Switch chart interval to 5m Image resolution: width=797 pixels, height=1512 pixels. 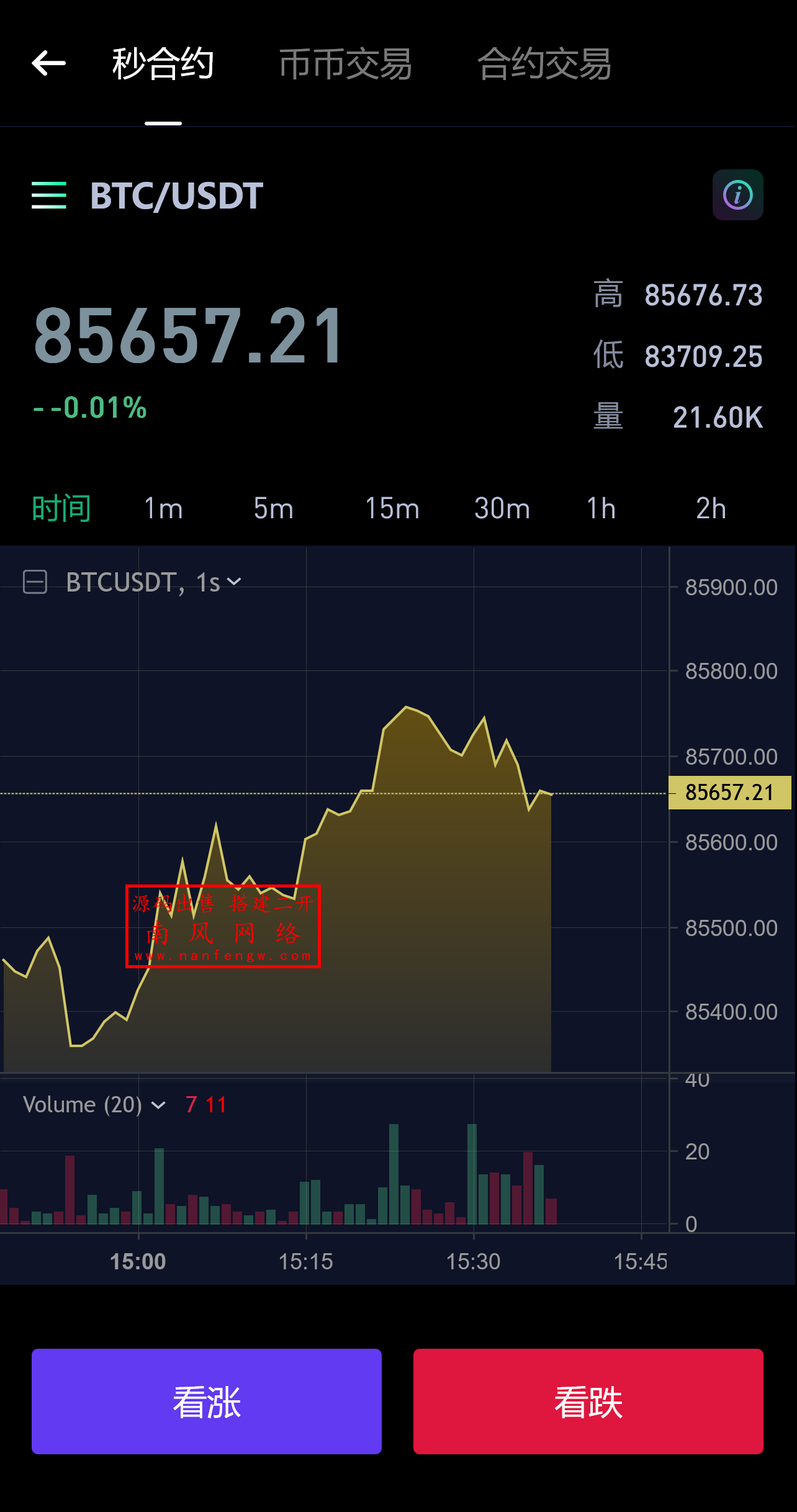273,508
